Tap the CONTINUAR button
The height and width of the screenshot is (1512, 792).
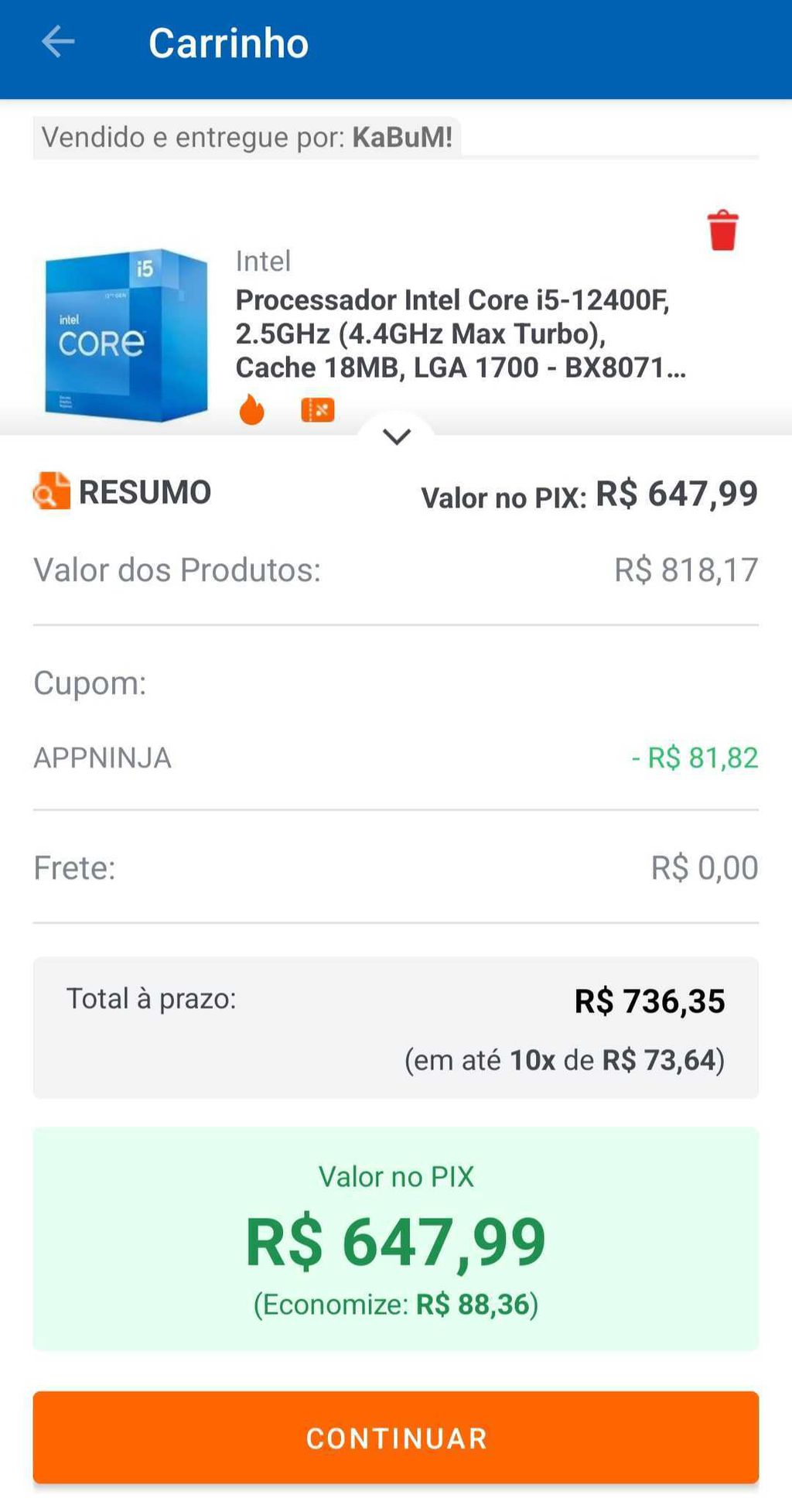(x=395, y=1438)
